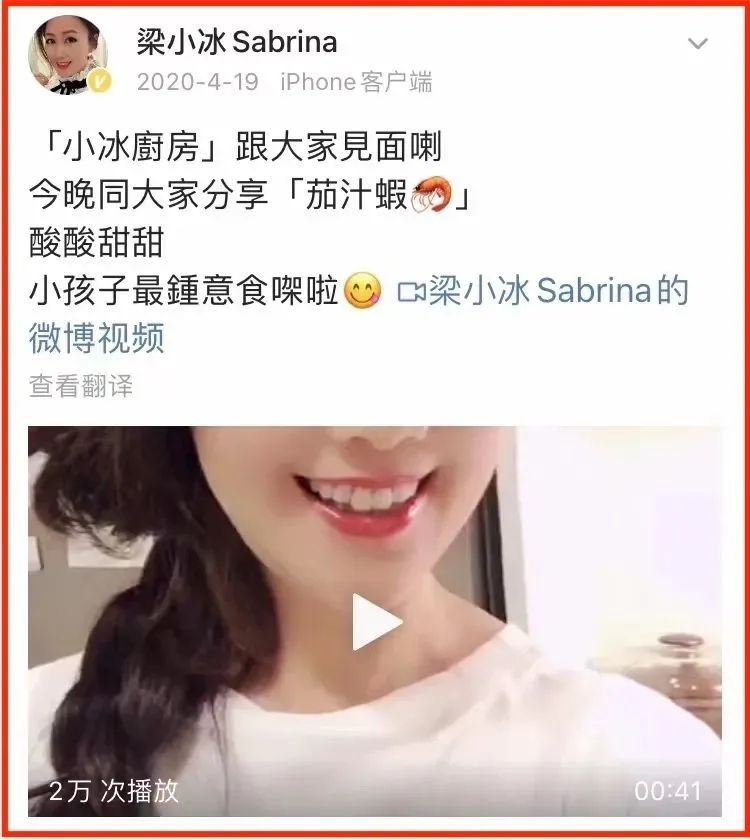Click the video camera icon before the video link
This screenshot has width=750, height=840.
[x=411, y=294]
